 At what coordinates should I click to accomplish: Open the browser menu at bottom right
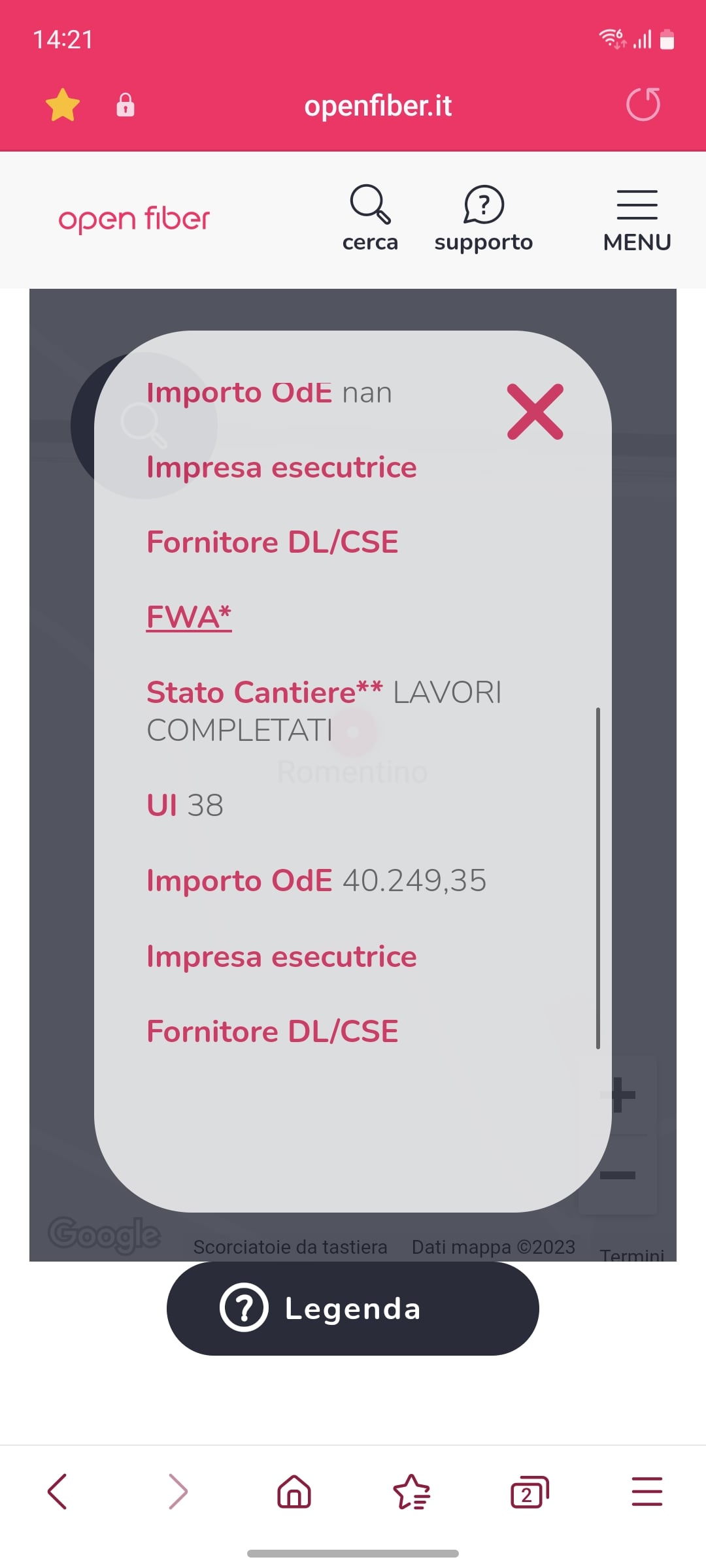(x=646, y=1492)
